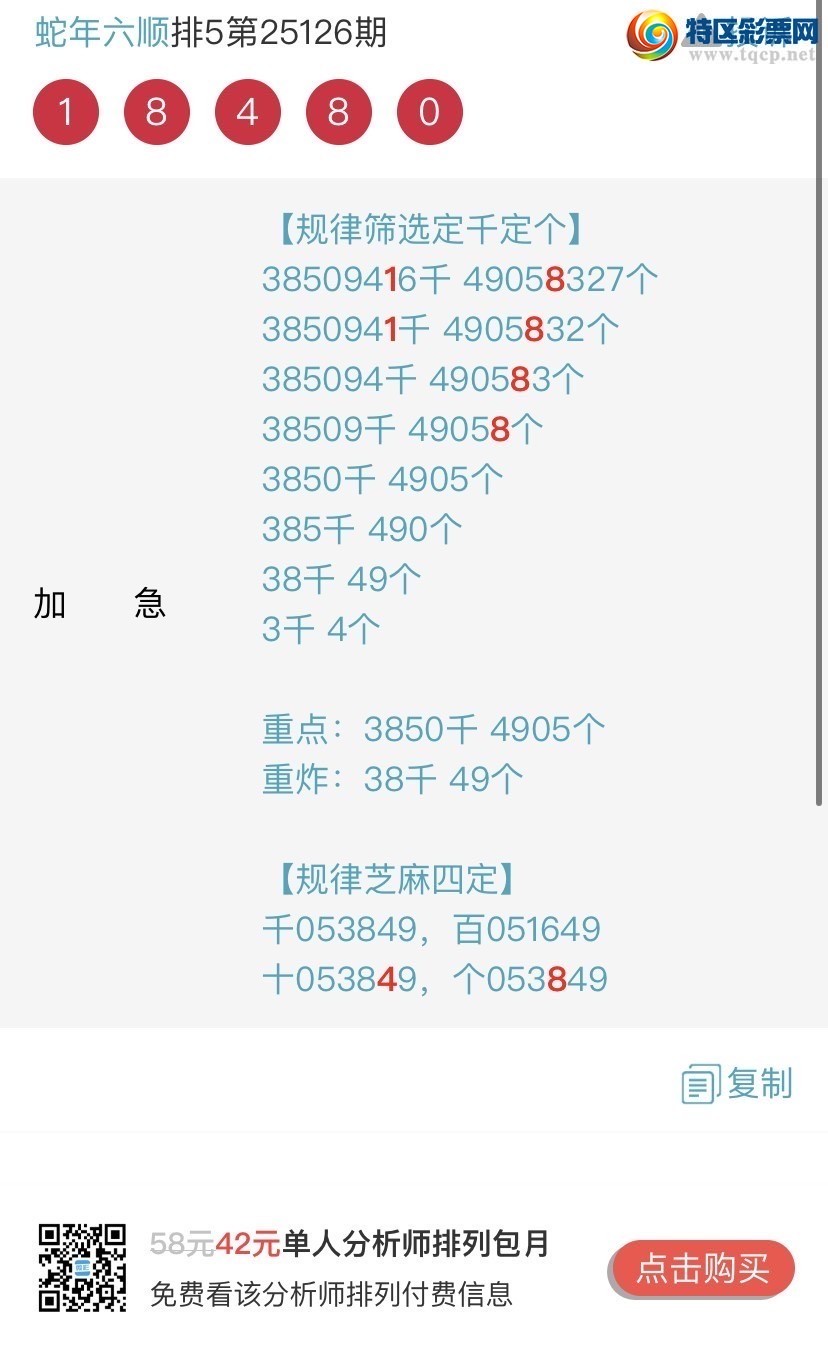Select the red ball showing number 1
828x1351 pixels.
(66, 112)
